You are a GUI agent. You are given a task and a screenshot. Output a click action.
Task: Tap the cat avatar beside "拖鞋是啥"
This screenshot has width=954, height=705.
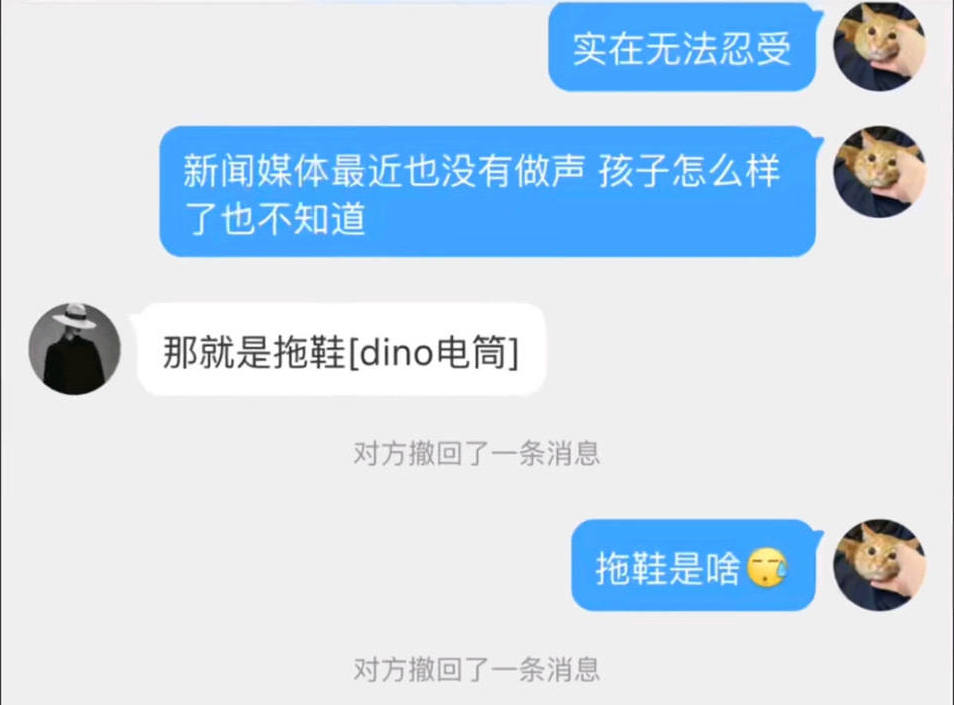879,565
